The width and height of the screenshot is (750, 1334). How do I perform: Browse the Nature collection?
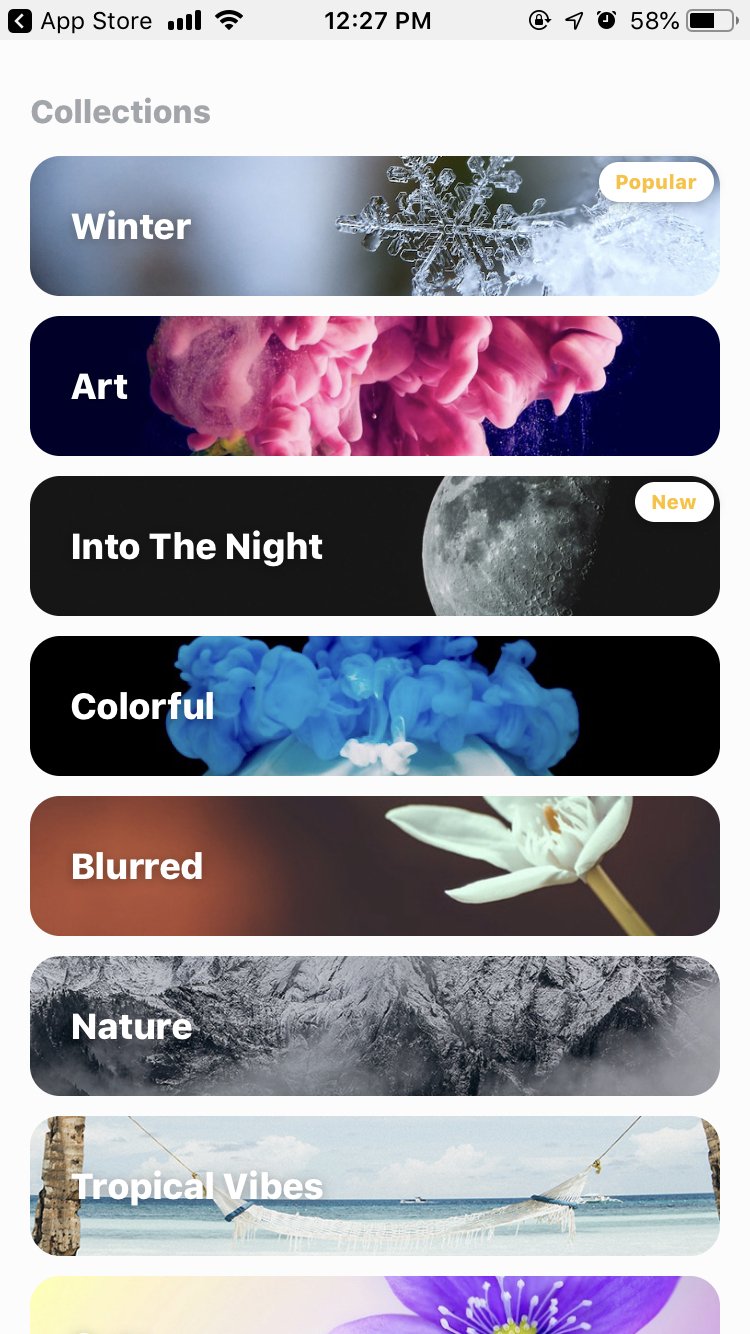375,1026
